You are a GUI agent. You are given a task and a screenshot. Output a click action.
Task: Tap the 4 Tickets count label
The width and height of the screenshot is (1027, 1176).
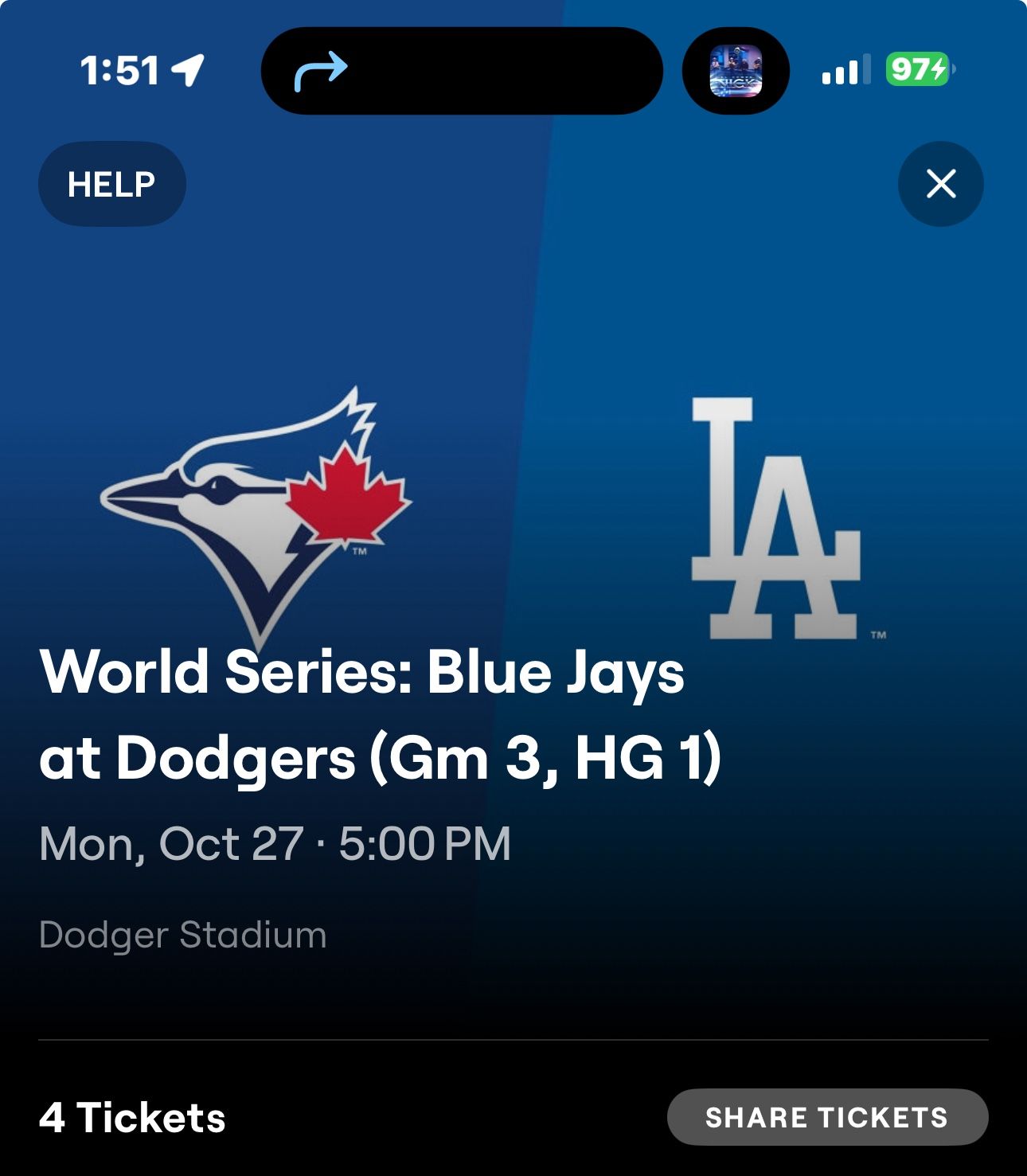132,1118
